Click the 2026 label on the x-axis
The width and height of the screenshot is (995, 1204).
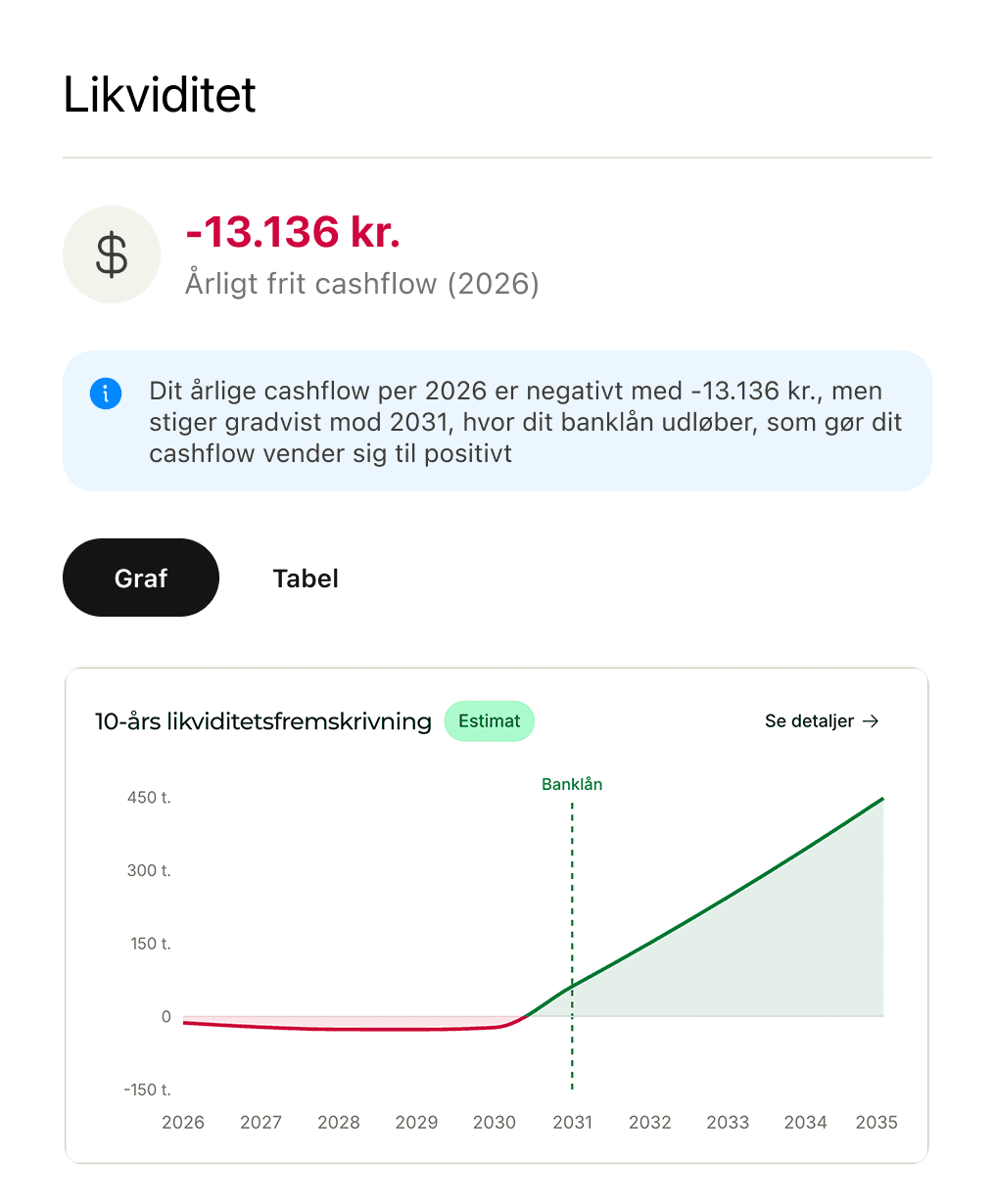(183, 1123)
